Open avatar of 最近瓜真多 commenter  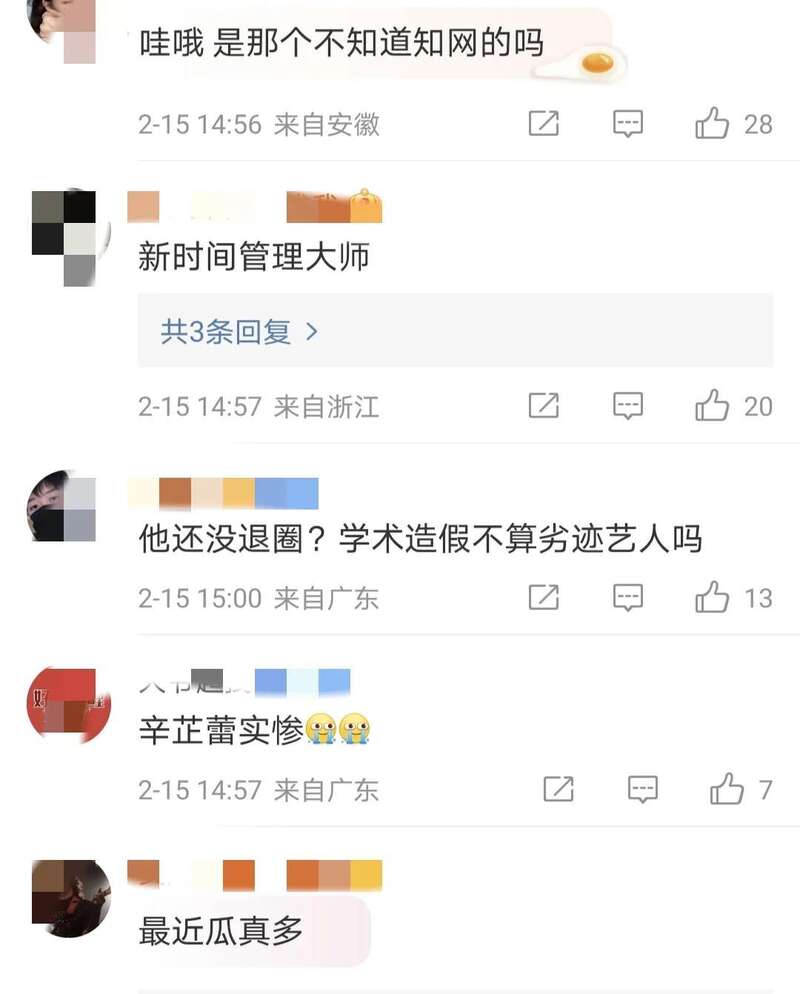coord(70,898)
